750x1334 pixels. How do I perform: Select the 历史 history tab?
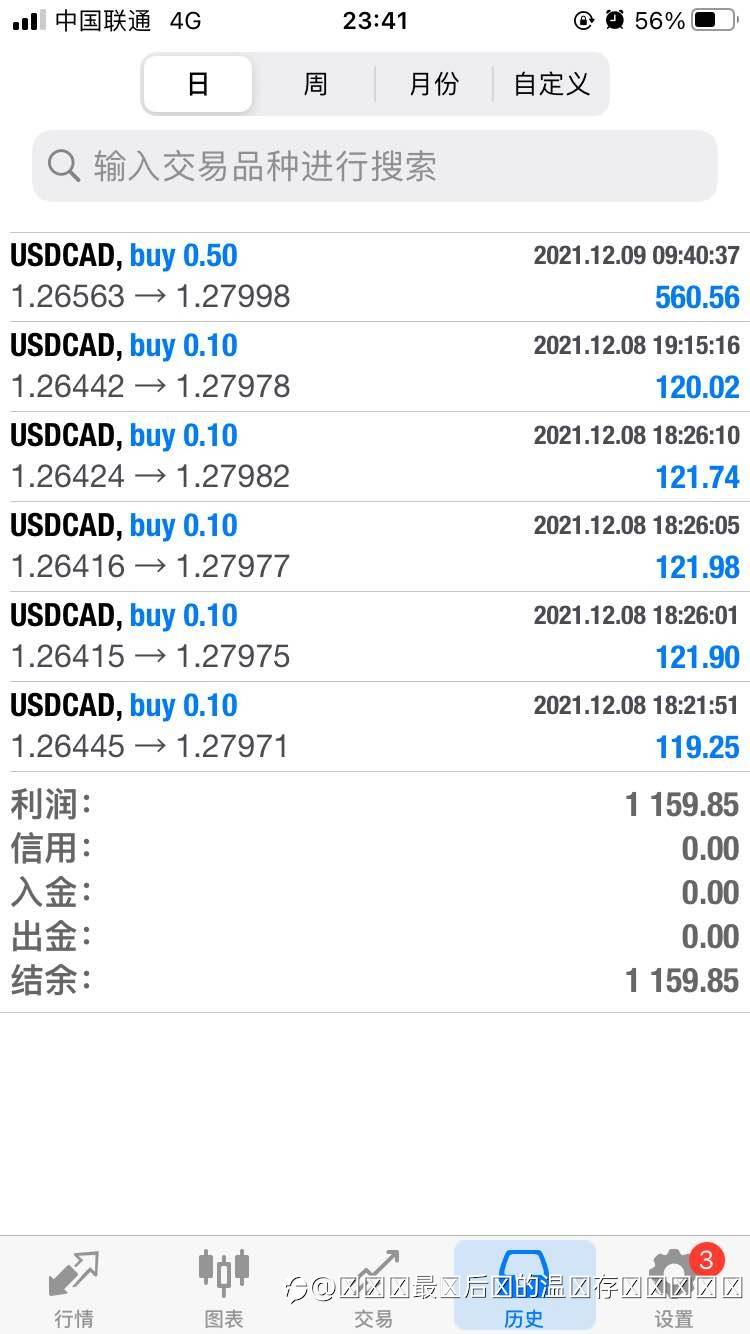[x=524, y=1286]
